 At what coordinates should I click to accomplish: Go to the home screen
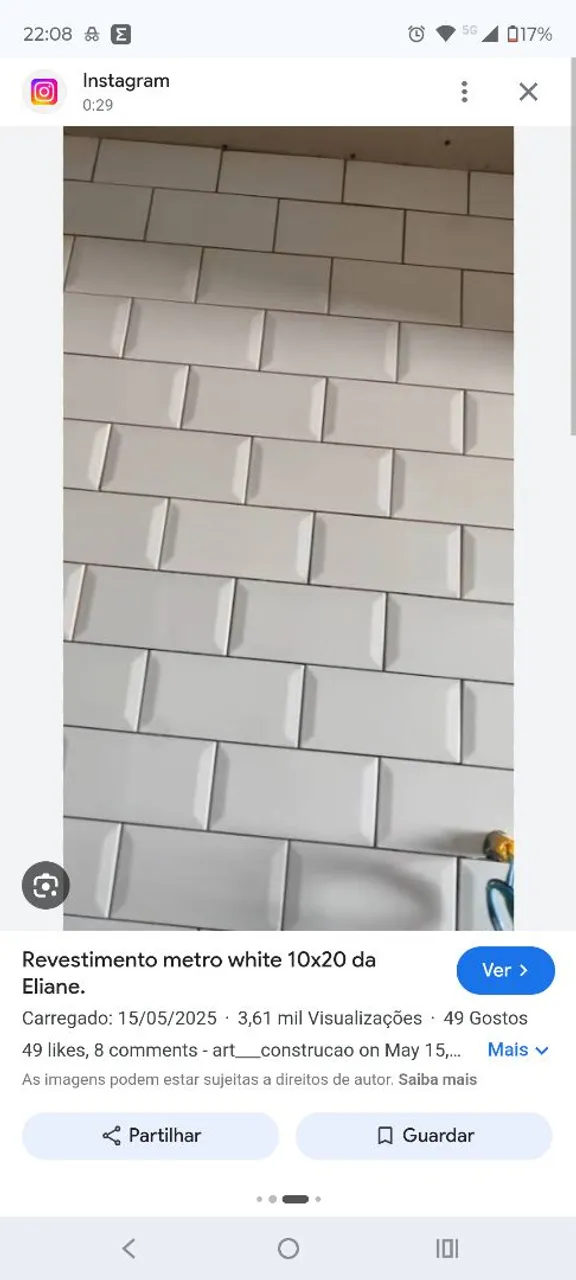tap(288, 1248)
